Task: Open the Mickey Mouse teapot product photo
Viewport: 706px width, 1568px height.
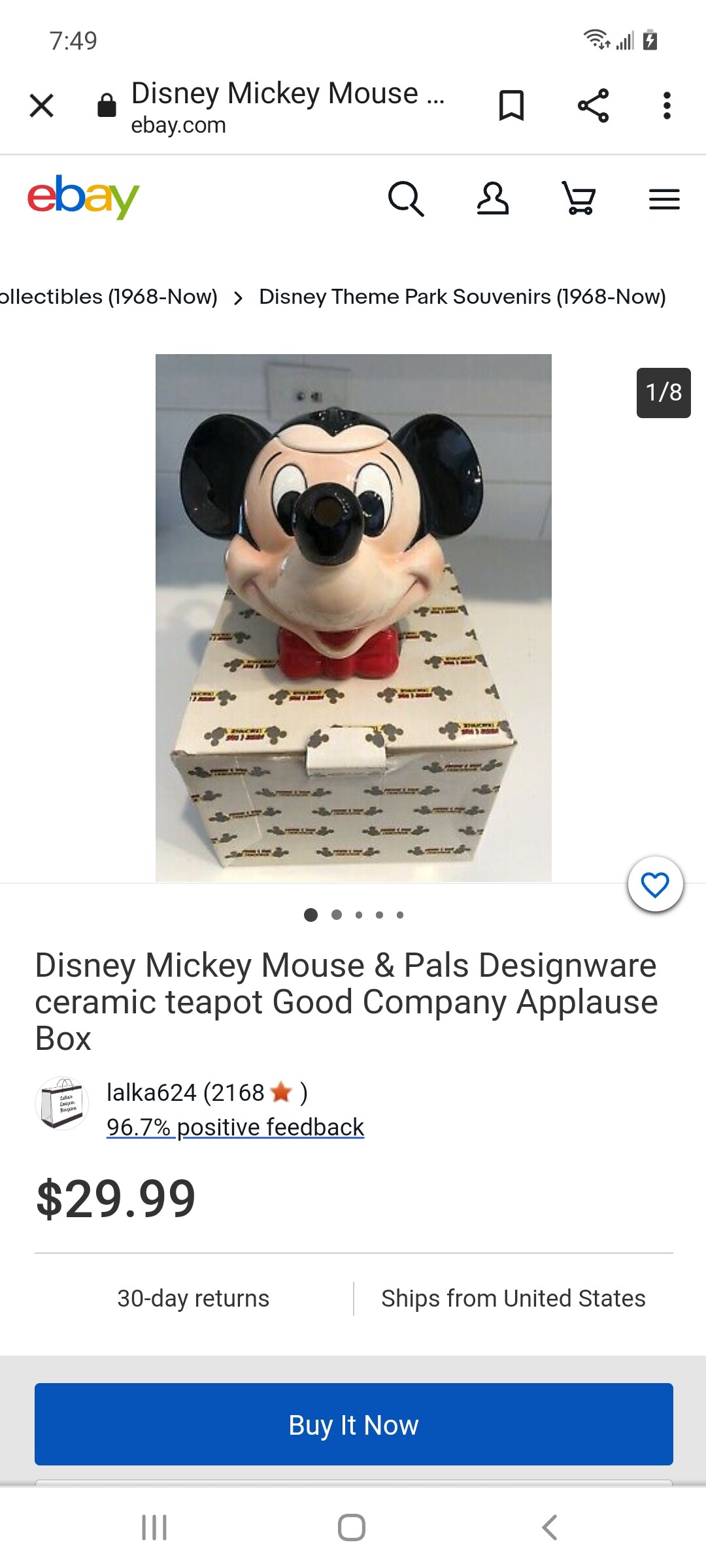Action: (353, 617)
